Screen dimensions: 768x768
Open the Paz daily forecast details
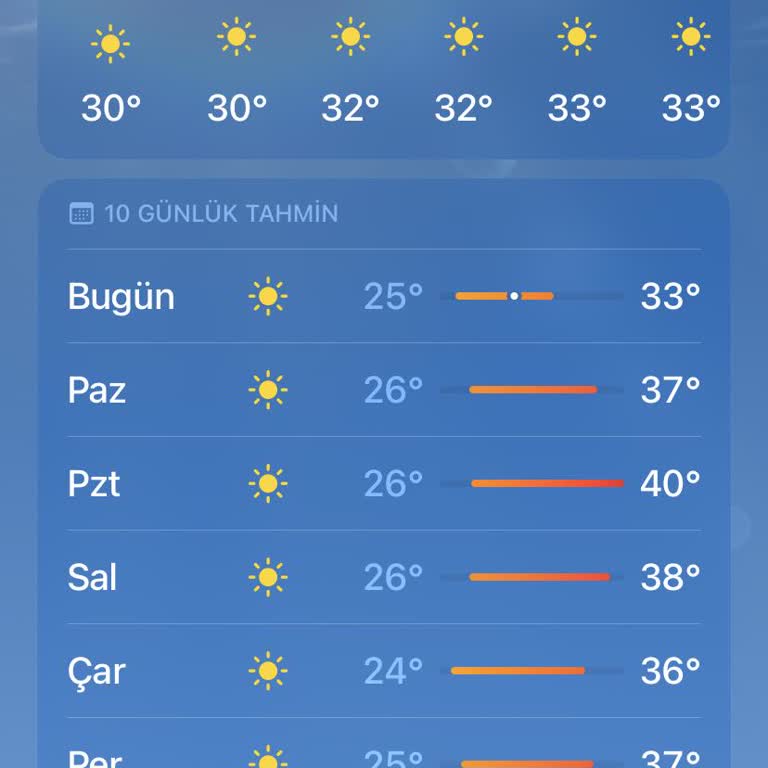click(384, 389)
